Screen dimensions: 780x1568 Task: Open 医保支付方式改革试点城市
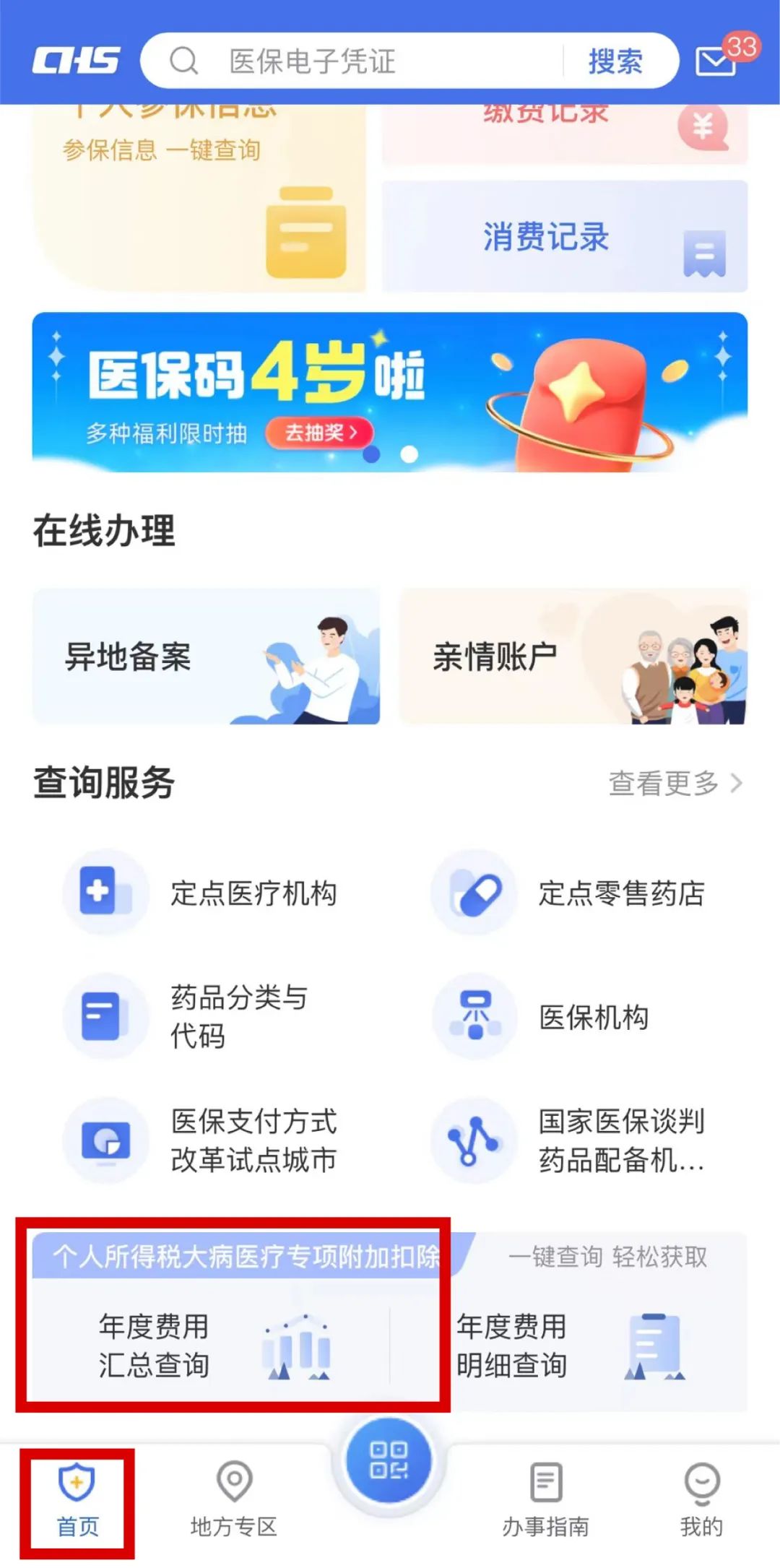click(x=201, y=1140)
